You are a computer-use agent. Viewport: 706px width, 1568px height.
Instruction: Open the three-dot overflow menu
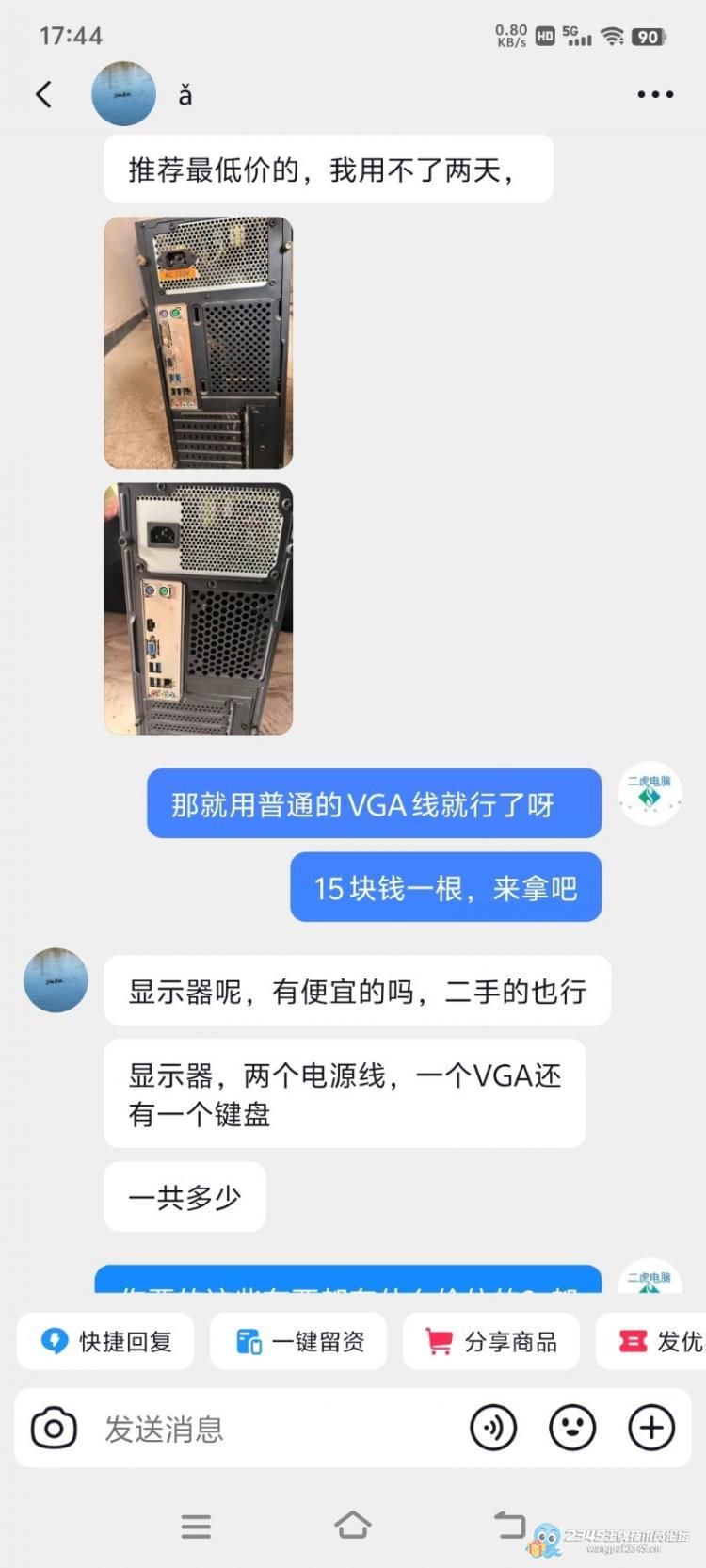[x=655, y=94]
